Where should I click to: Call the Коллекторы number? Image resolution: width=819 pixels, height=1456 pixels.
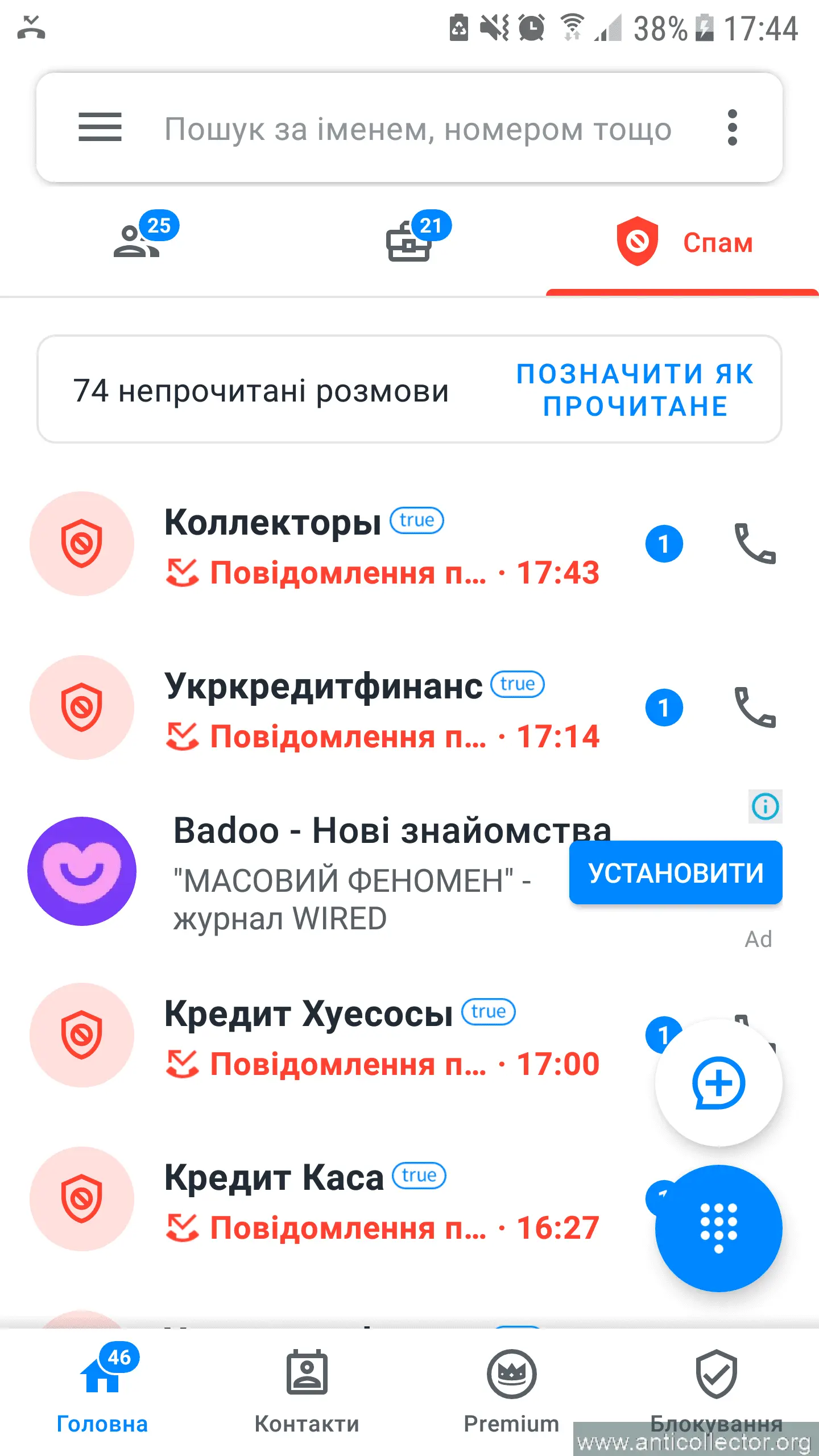(755, 544)
